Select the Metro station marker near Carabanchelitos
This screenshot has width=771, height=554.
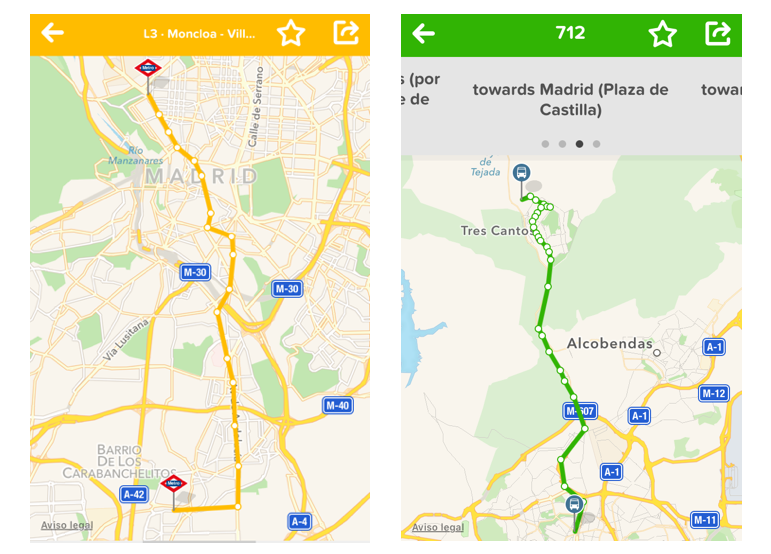[x=174, y=484]
